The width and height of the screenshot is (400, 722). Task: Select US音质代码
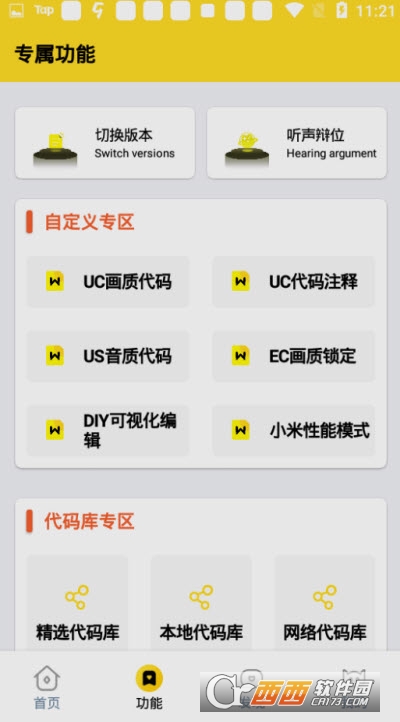click(108, 355)
